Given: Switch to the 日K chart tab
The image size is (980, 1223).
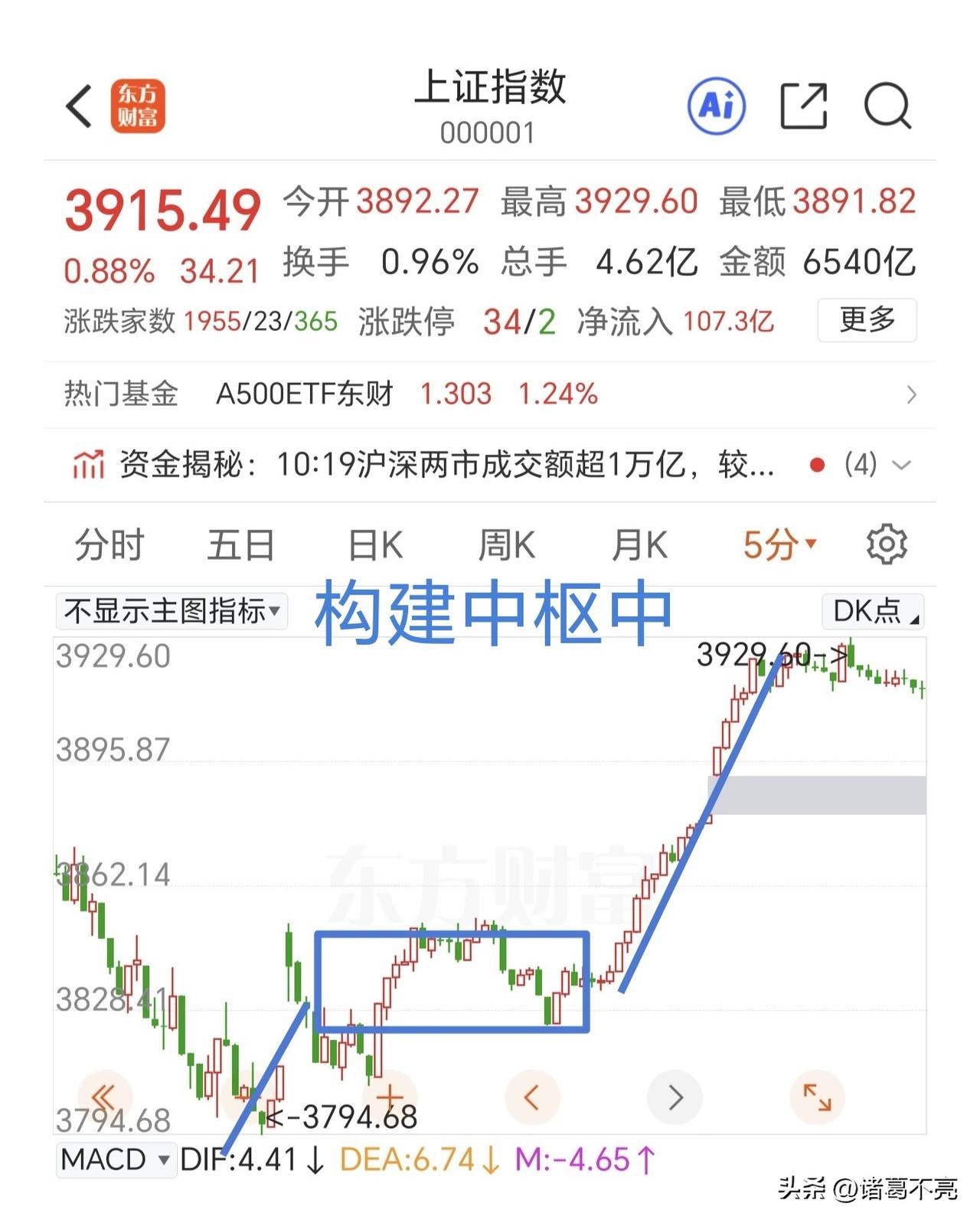Looking at the screenshot, I should pos(374,544).
